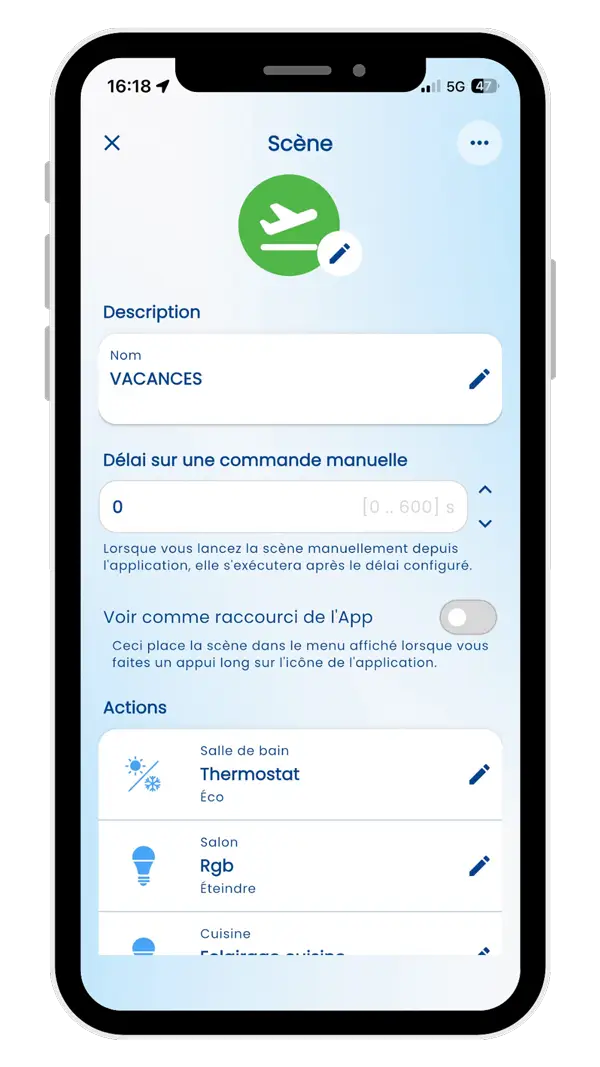Screen dimensions: 600x1067
Task: Increase the delay with the up arrow
Action: 485,490
